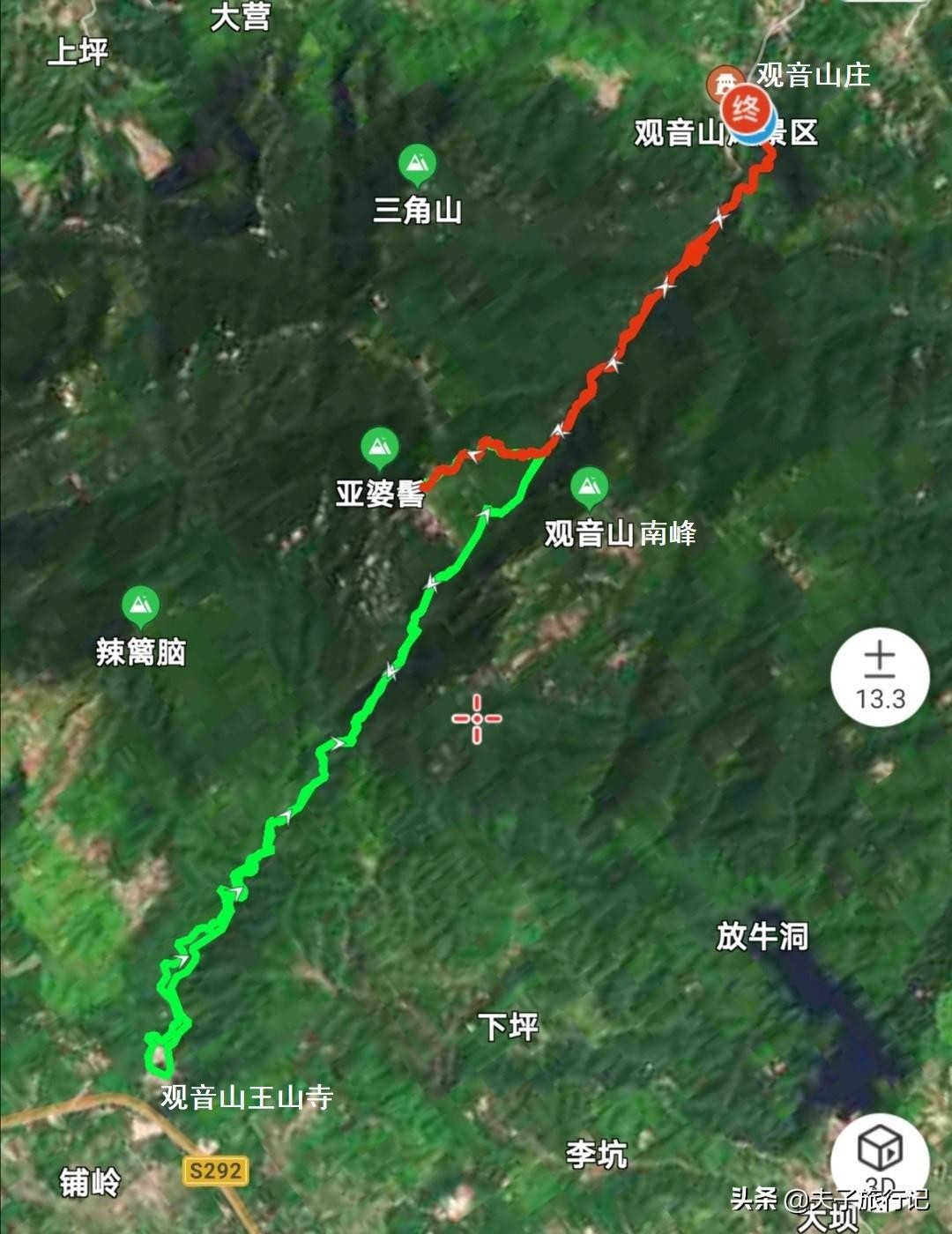Viewport: 952px width, 1234px height.
Task: Open the zoom level control showing 13.3
Action: 880,677
